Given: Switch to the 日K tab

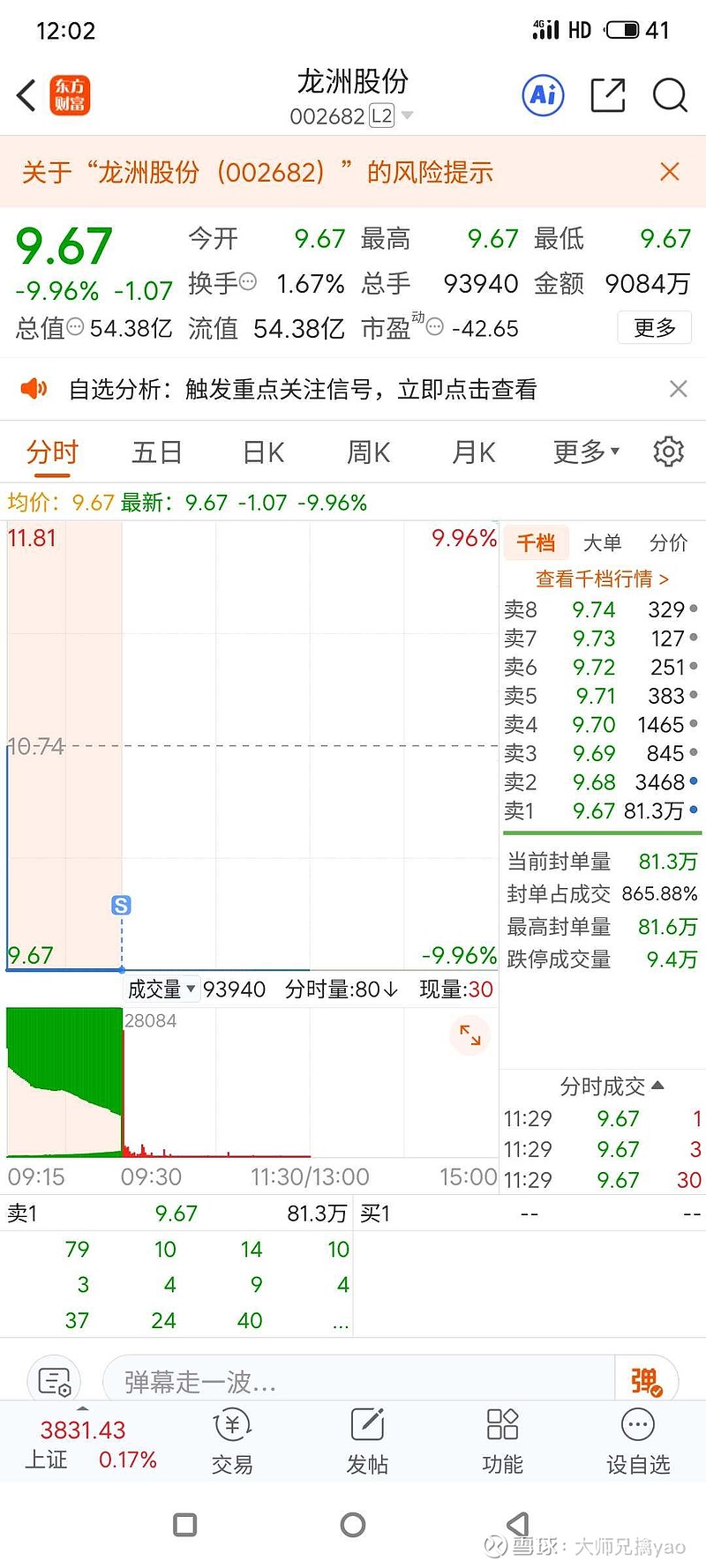Looking at the screenshot, I should click(x=261, y=452).
